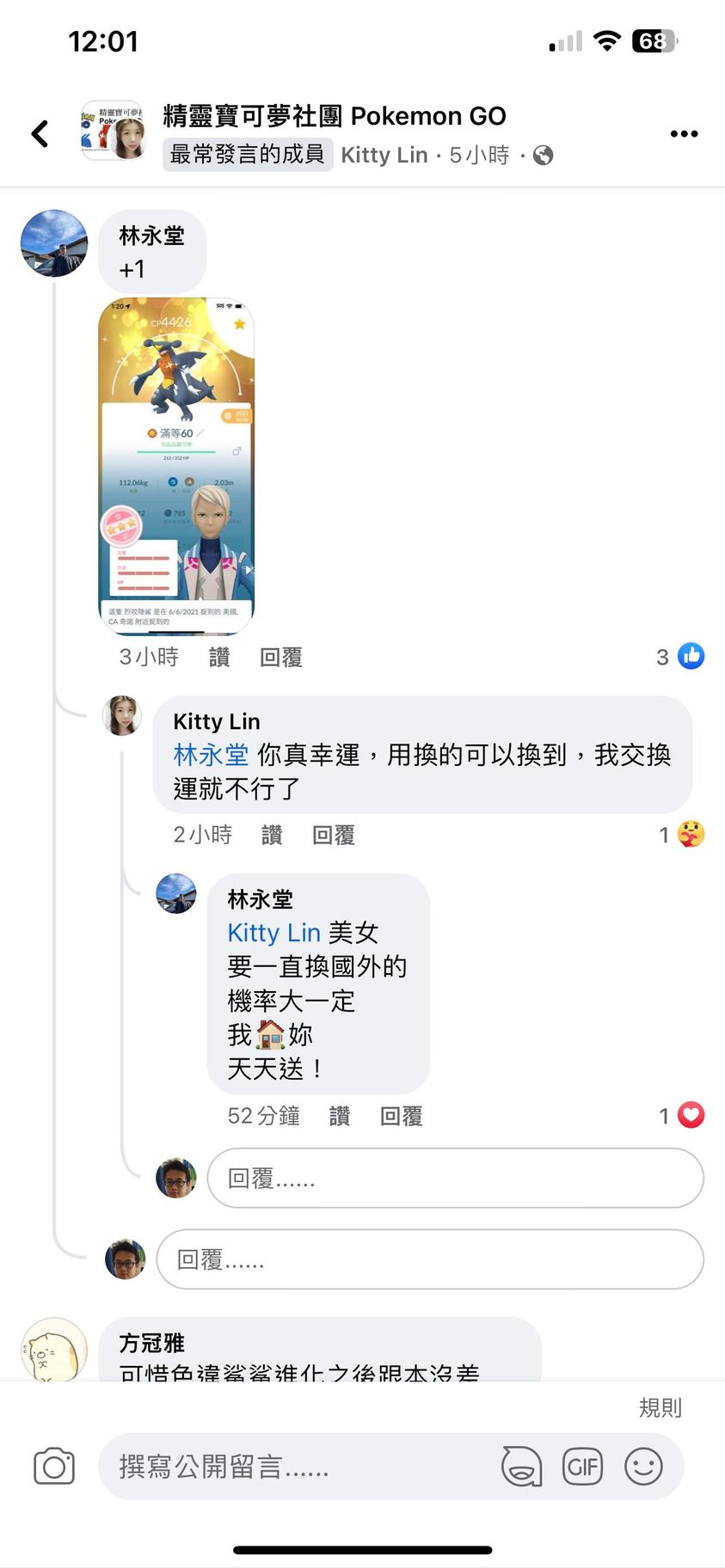Open the 精靈寶可夢社團 Pokemon GO group page
725x1568 pixels.
(334, 116)
